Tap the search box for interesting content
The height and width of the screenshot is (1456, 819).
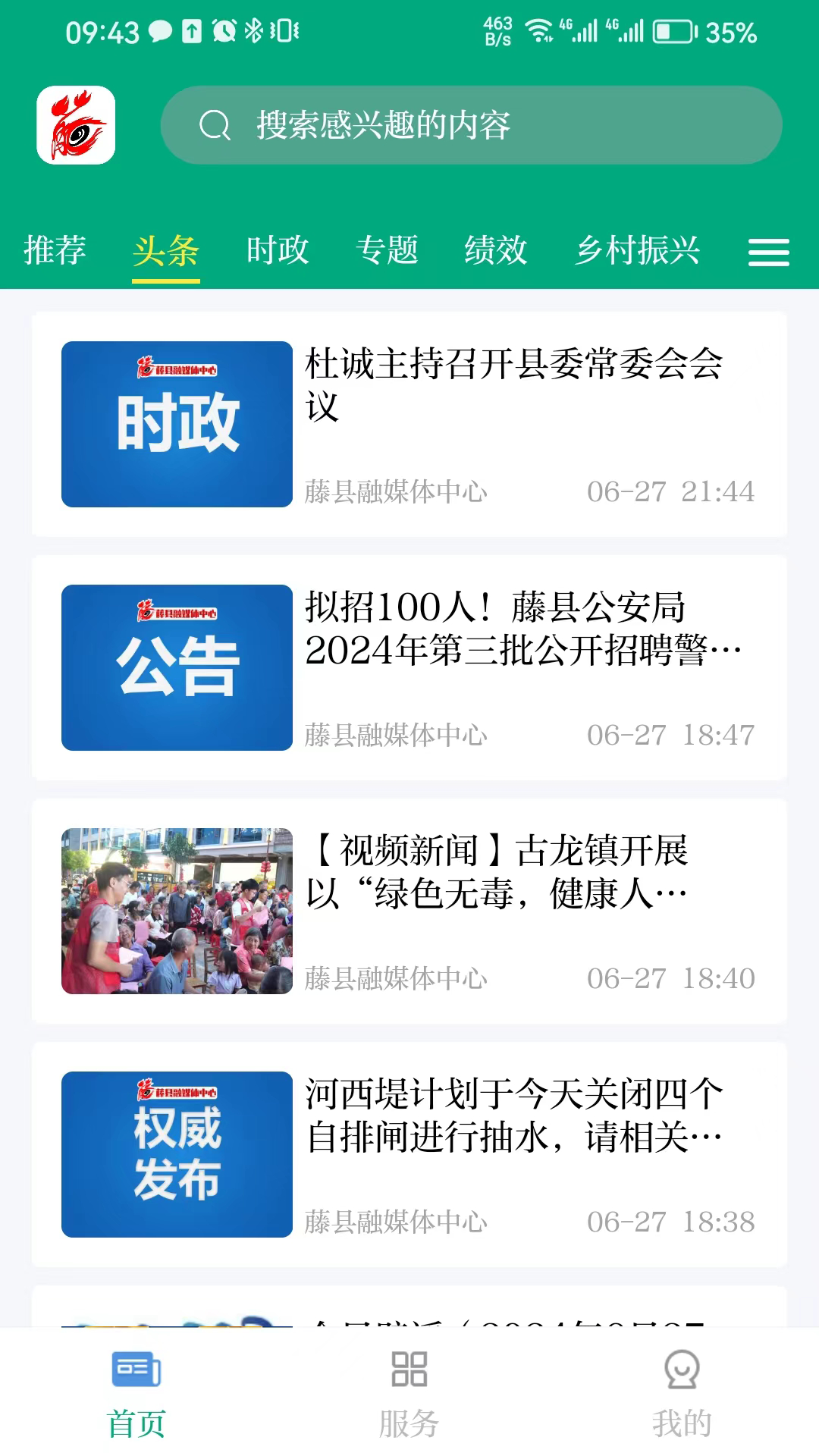click(x=470, y=125)
